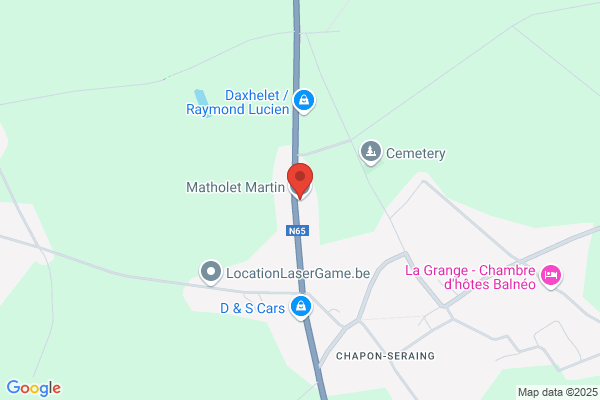This screenshot has width=600, height=400.
Task: Select the D & S Cars shop marker
Action: click(301, 307)
